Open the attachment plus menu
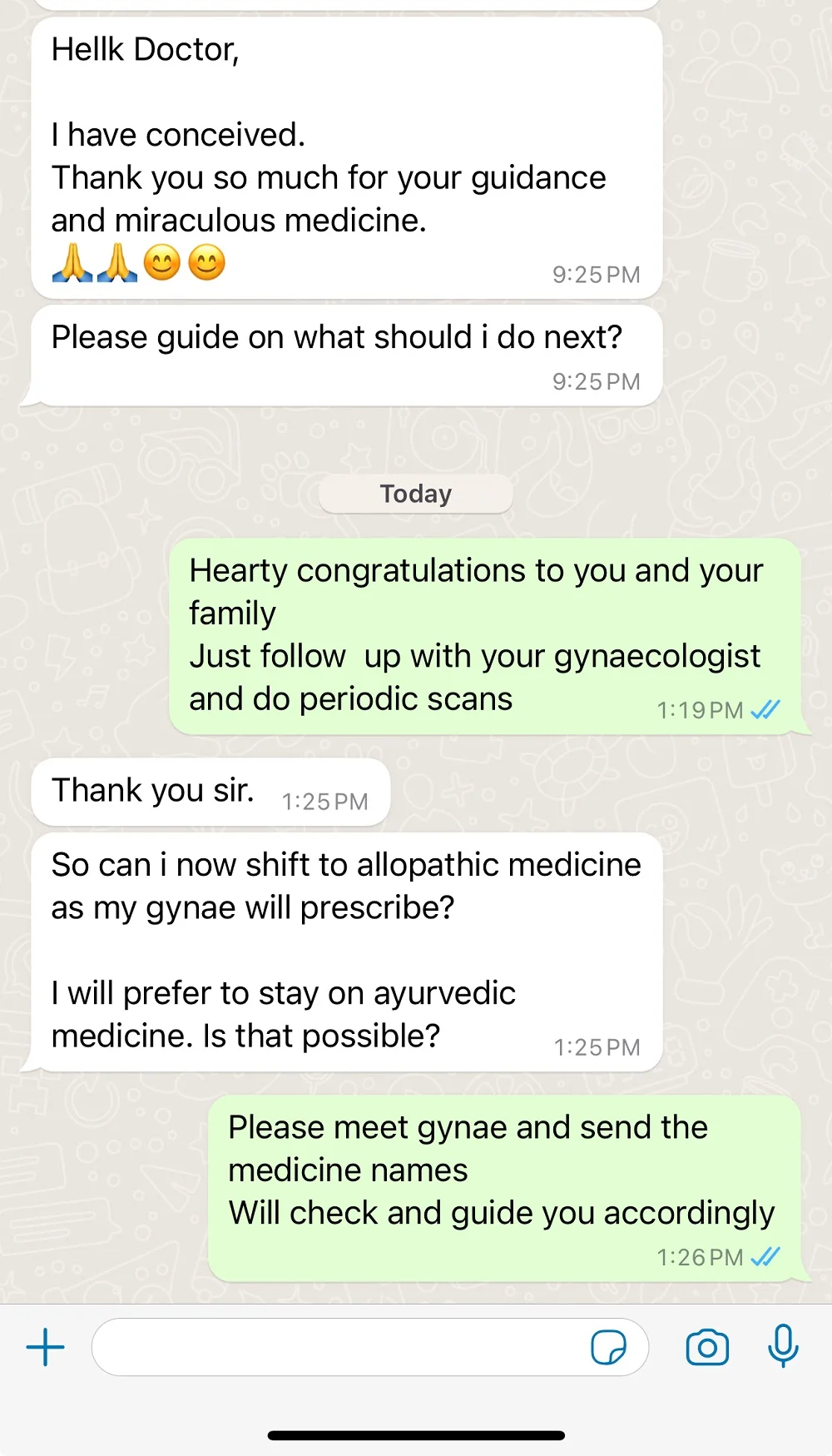This screenshot has width=832, height=1456. pos(46,1347)
